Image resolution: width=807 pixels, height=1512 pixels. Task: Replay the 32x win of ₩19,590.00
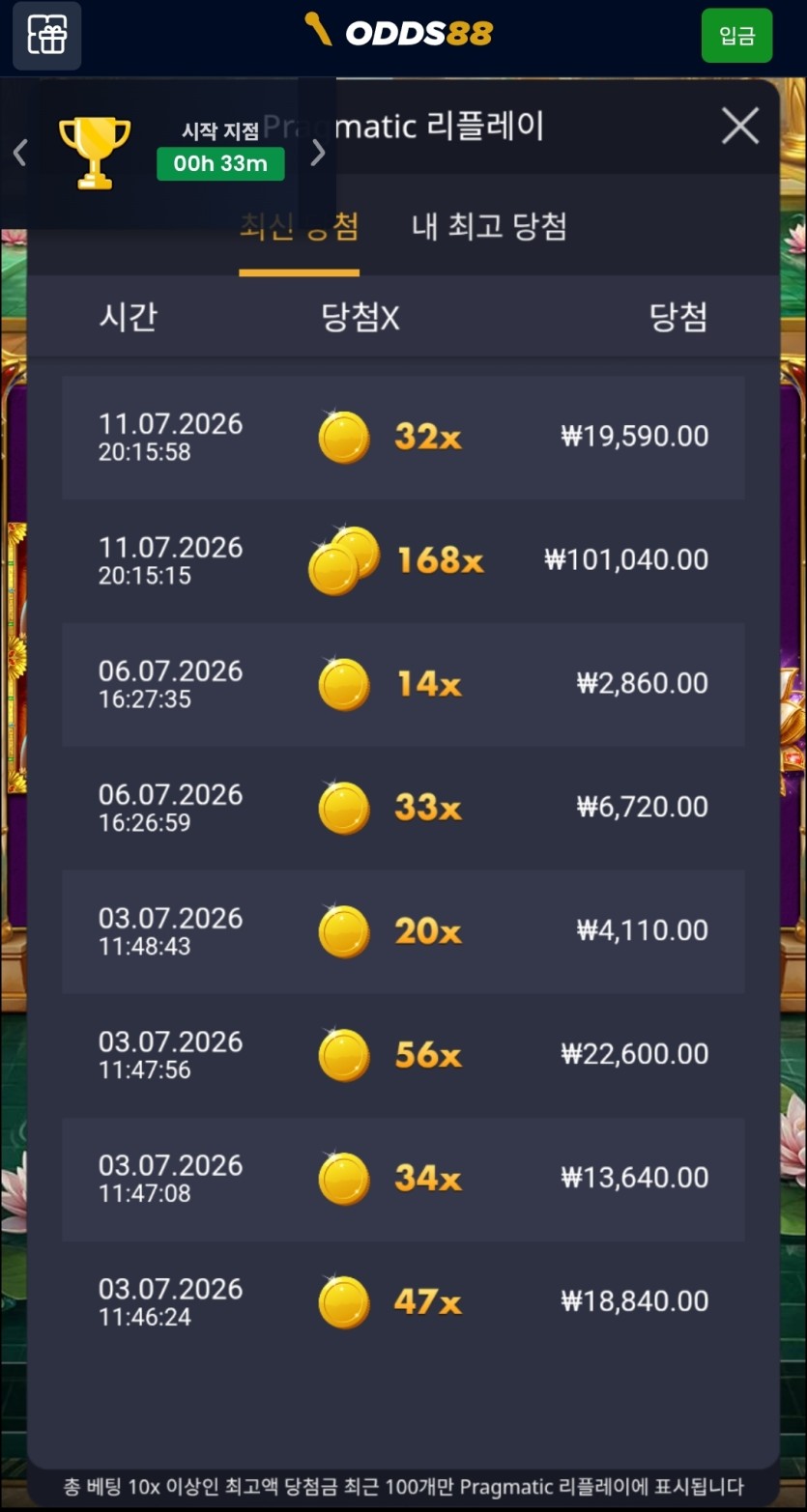403,437
